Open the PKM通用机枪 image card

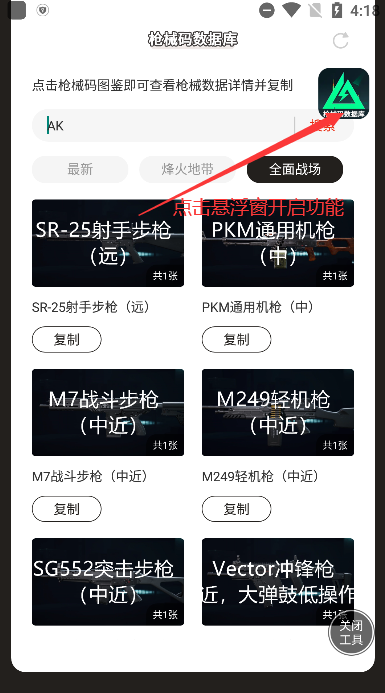pos(278,243)
